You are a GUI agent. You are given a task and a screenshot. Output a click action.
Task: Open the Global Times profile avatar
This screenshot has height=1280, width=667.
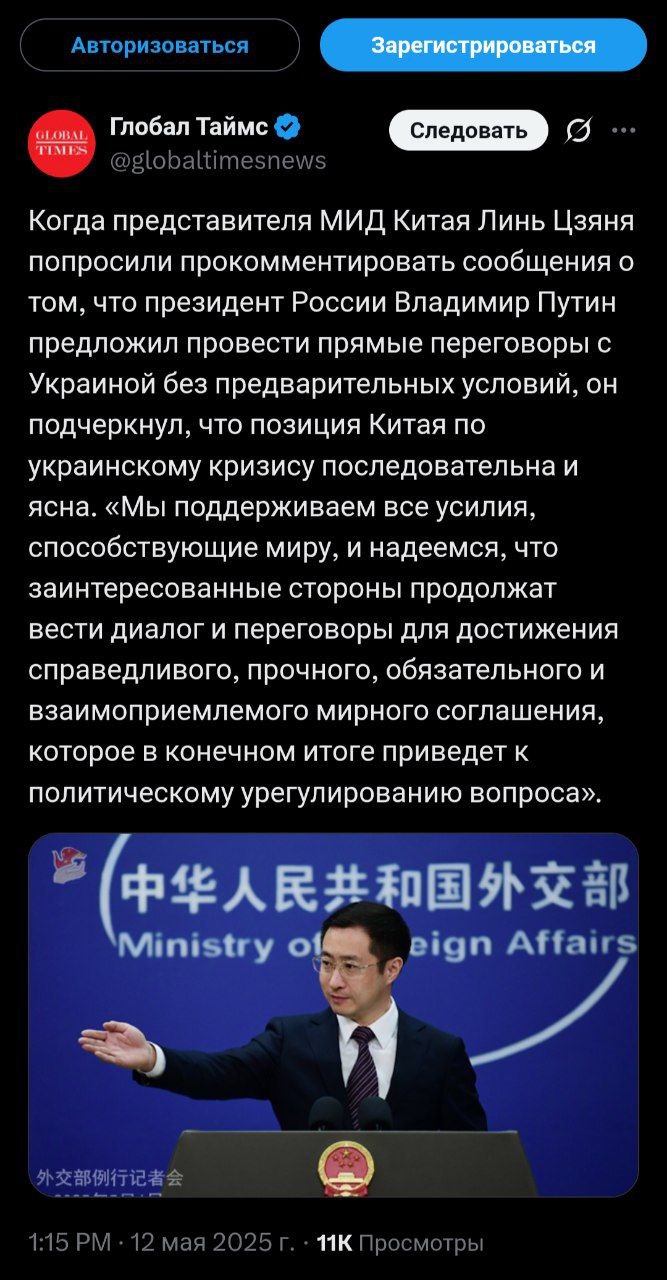coord(60,143)
